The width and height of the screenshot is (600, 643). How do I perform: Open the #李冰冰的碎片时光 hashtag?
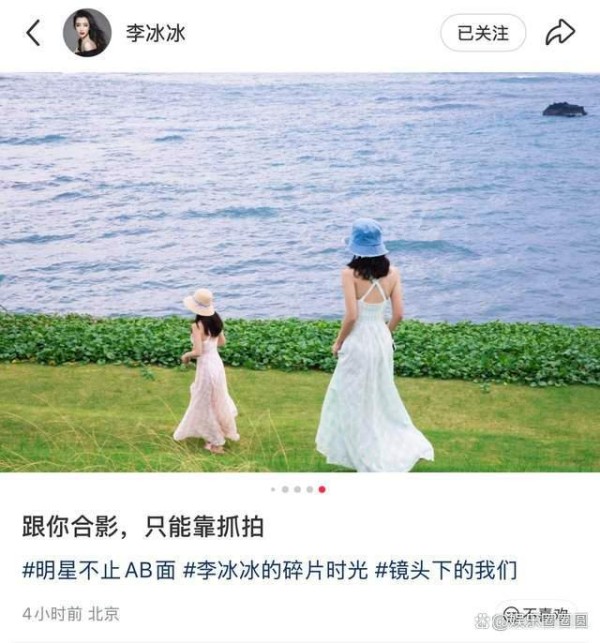(276, 571)
